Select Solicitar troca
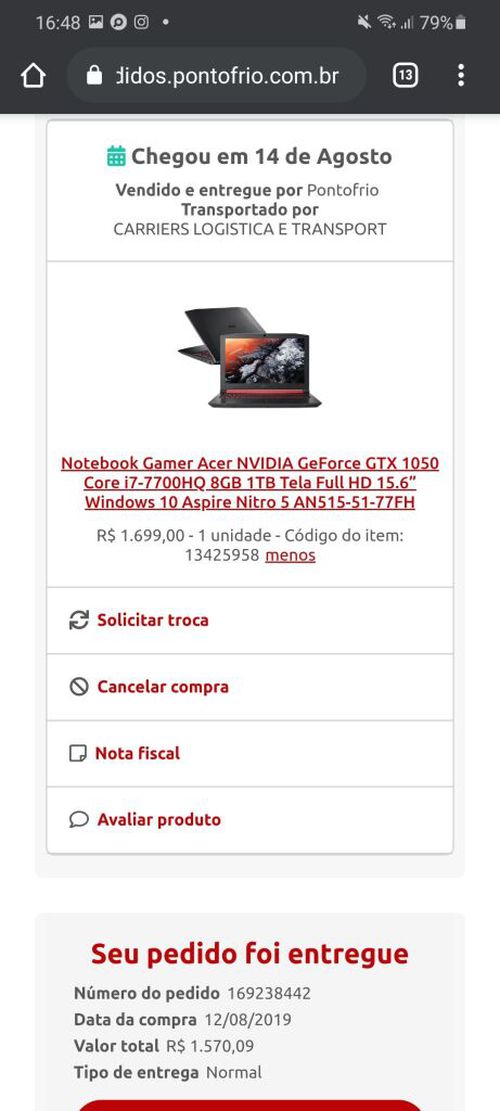Image resolution: width=500 pixels, height=1111 pixels. click(250, 620)
